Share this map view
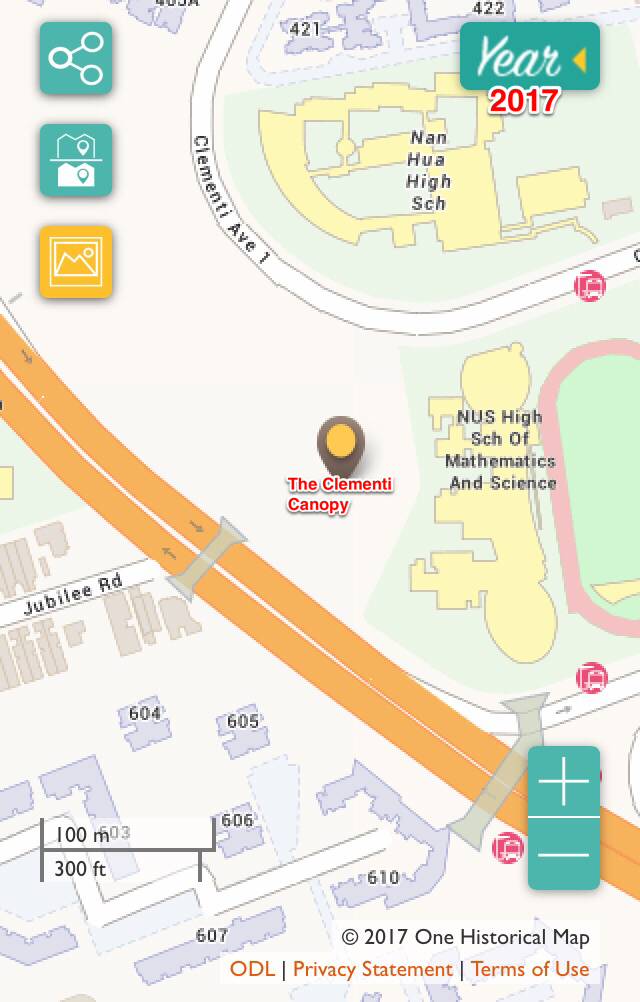The width and height of the screenshot is (640, 1002). click(76, 58)
